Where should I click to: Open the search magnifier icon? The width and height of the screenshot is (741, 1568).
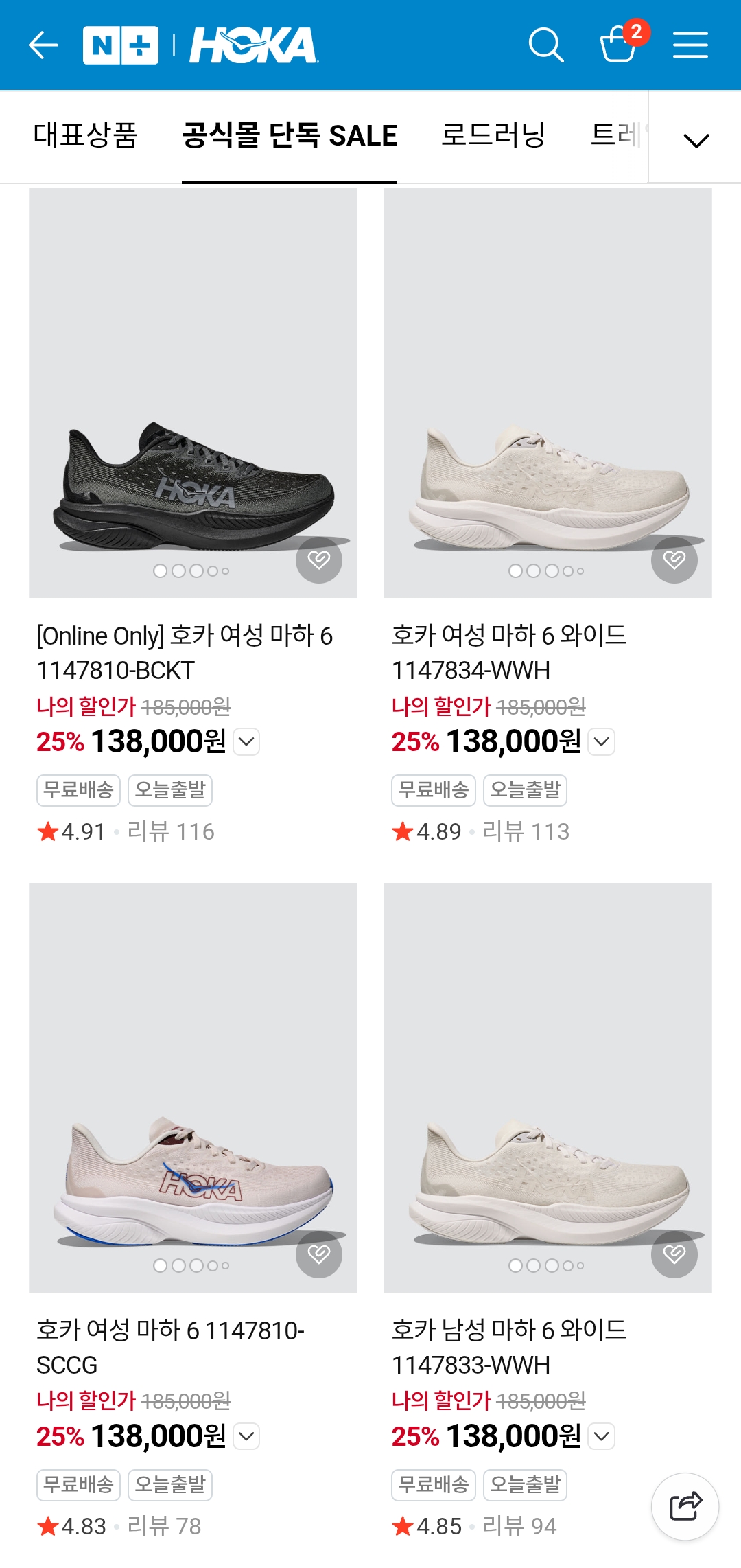tap(546, 45)
